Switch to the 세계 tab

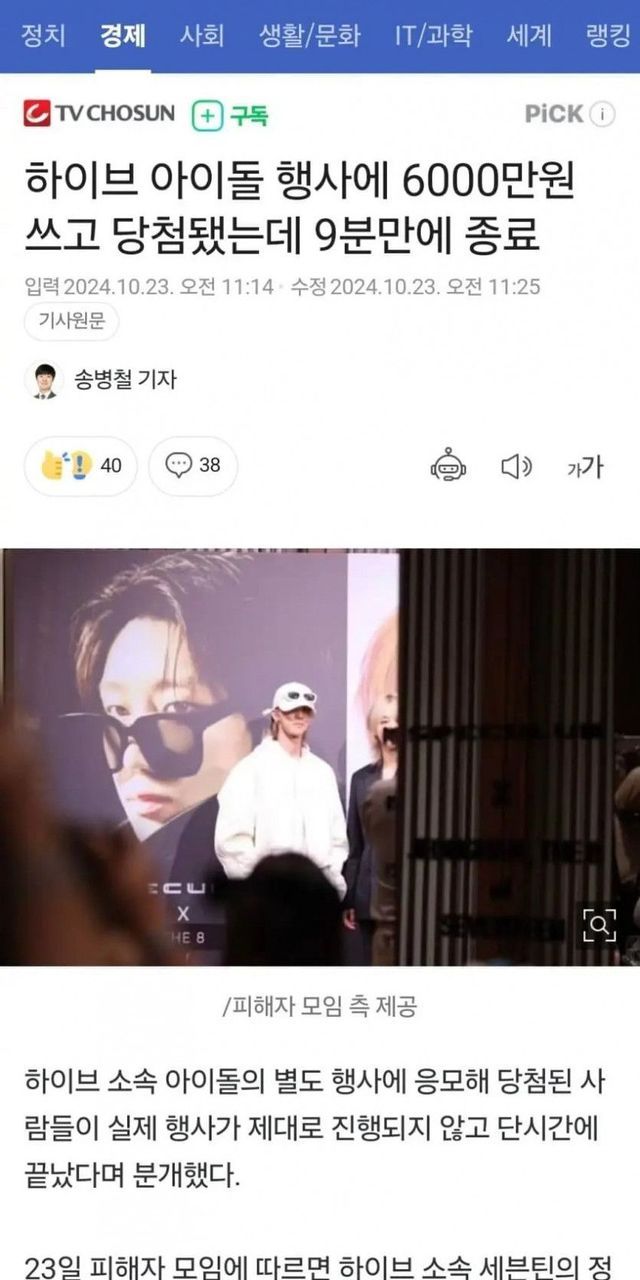pyautogui.click(x=529, y=36)
